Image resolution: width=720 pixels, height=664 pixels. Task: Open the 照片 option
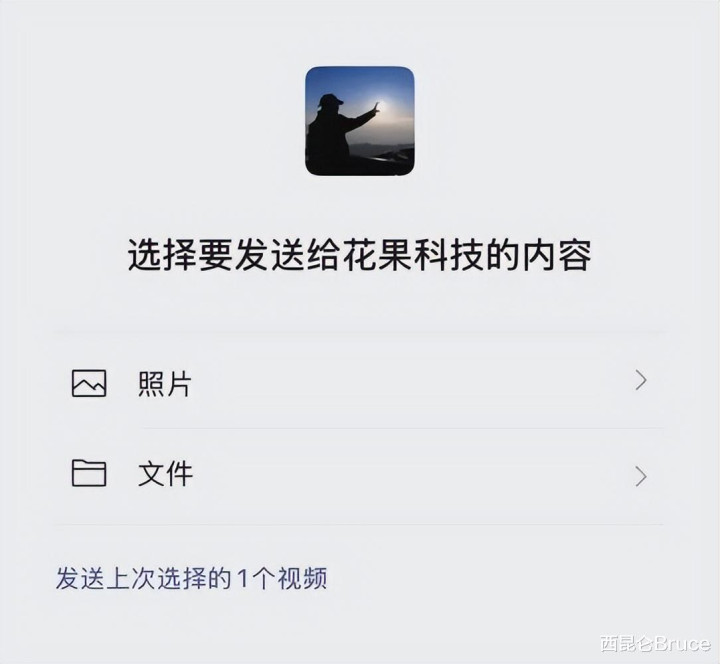[359, 382]
